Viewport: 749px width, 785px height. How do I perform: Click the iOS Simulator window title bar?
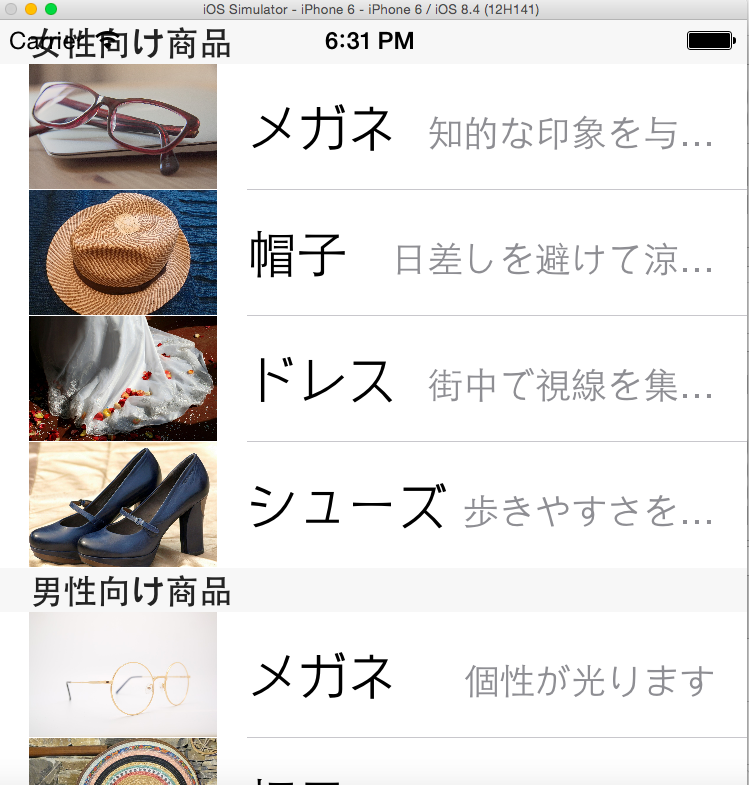(x=374, y=10)
